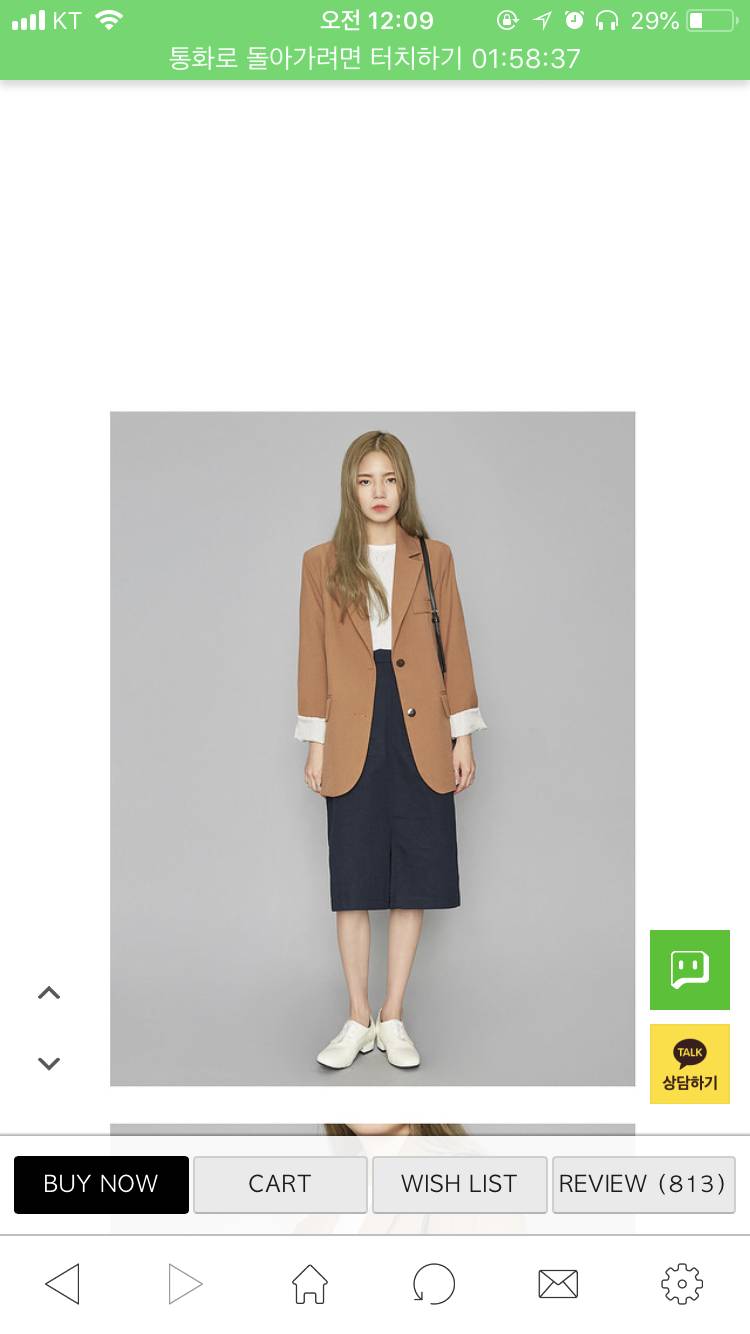Viewport: 750px width, 1334px height.
Task: Open the green chat bubble button
Action: (x=690, y=970)
